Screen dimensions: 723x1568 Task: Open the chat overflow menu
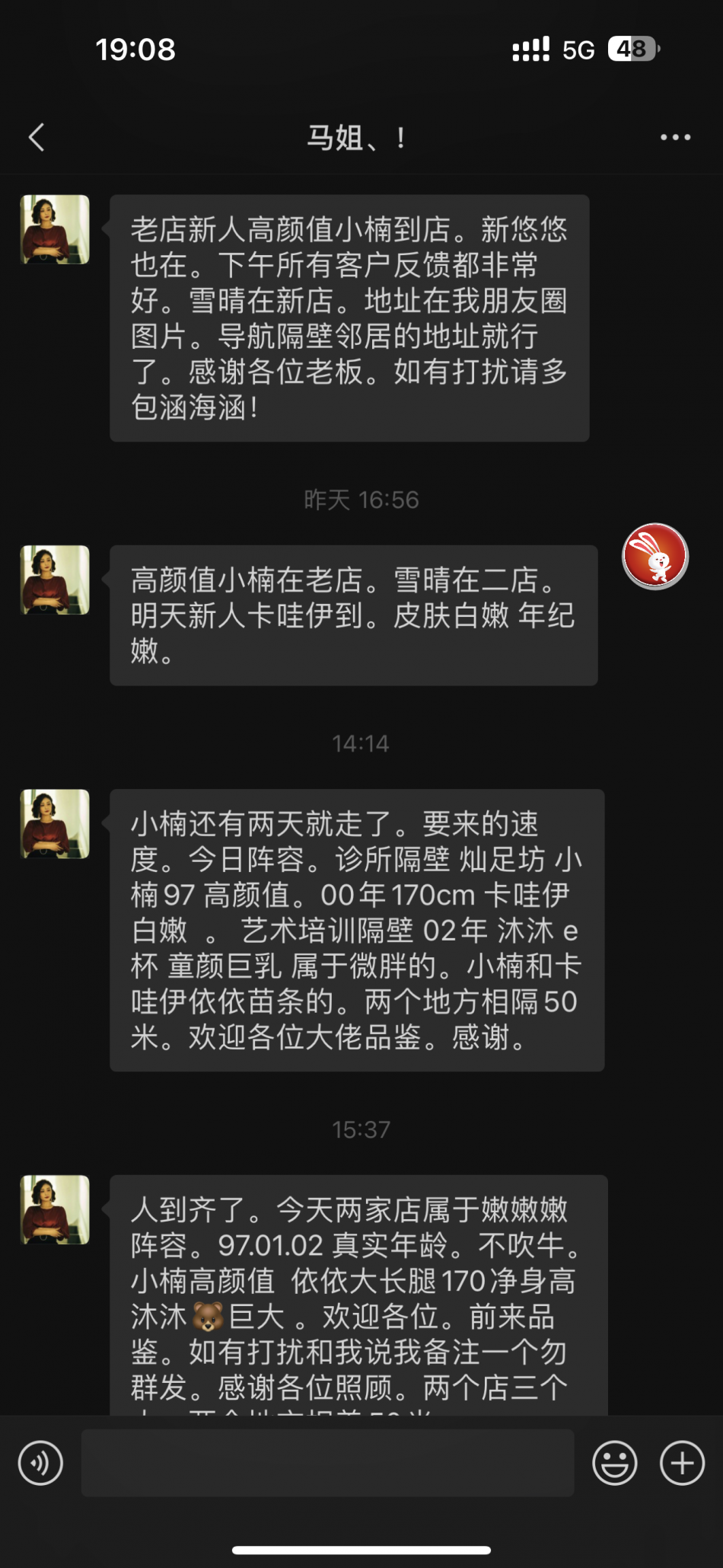point(675,138)
